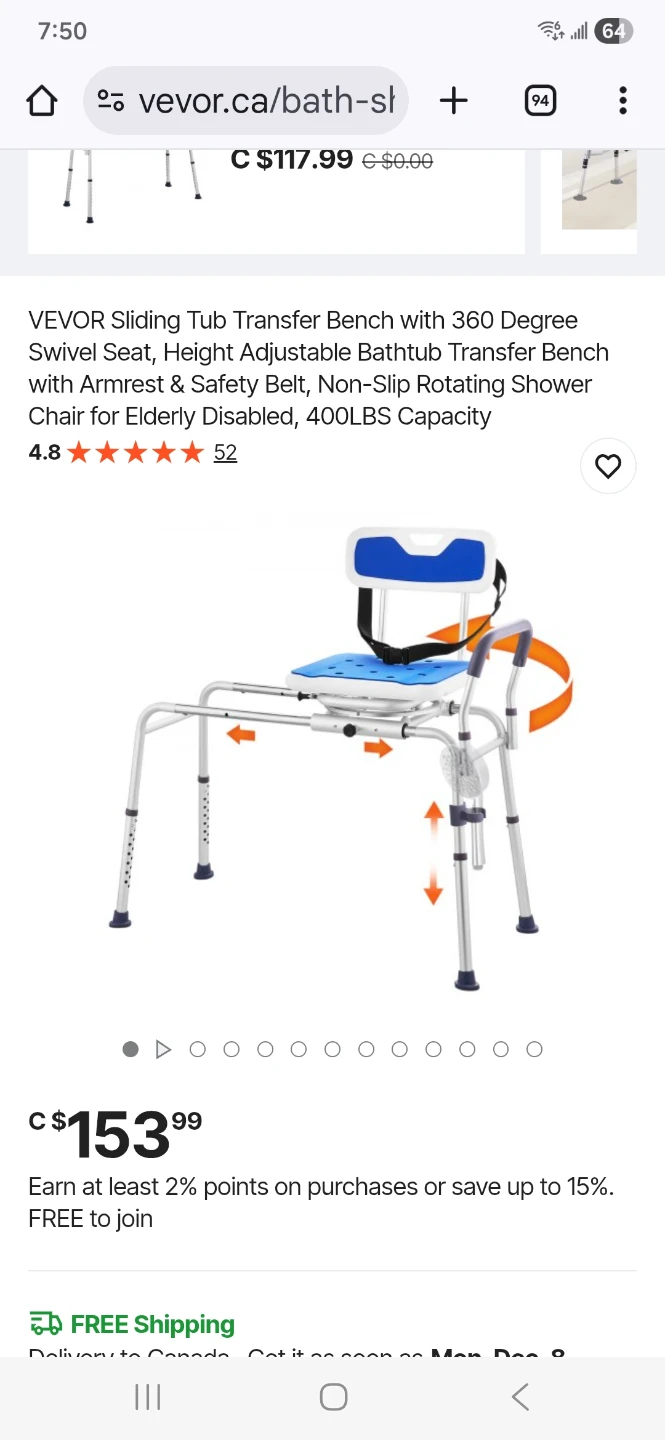Open a new browser tab
The width and height of the screenshot is (665, 1440).
click(454, 100)
